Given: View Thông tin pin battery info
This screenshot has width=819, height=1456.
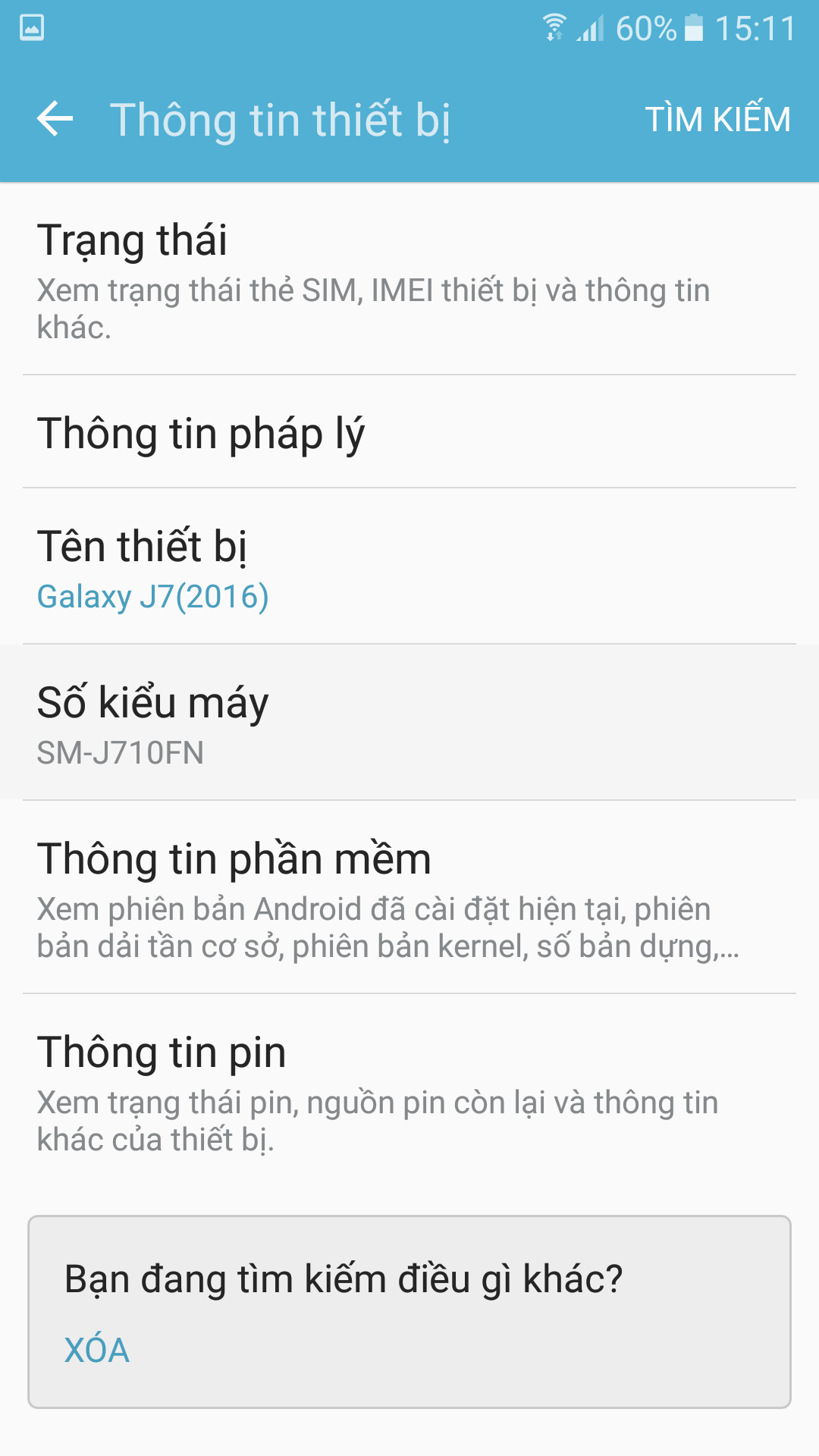Looking at the screenshot, I should tap(409, 1090).
